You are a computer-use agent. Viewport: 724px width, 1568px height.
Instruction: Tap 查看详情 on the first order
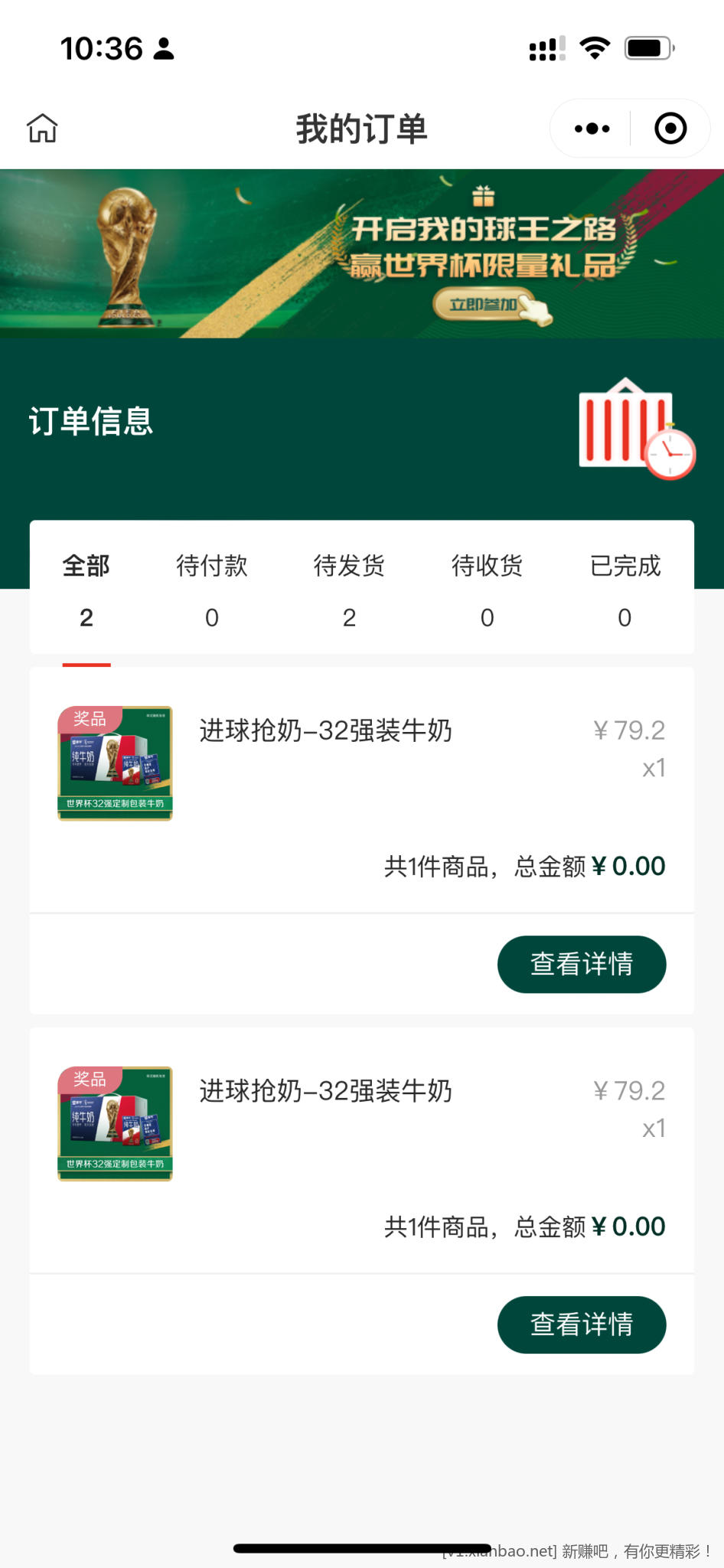coord(582,964)
